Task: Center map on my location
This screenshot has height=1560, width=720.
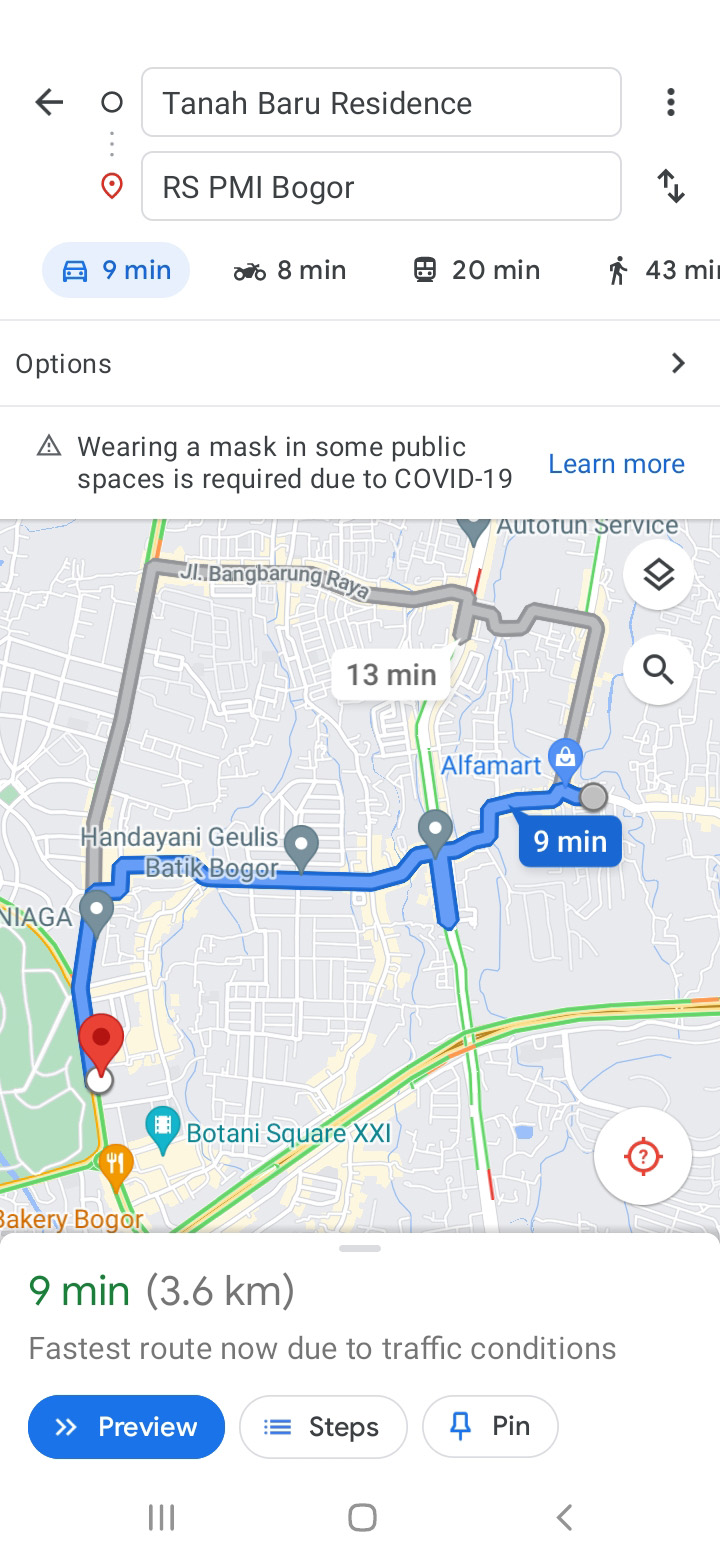Action: [x=643, y=1156]
